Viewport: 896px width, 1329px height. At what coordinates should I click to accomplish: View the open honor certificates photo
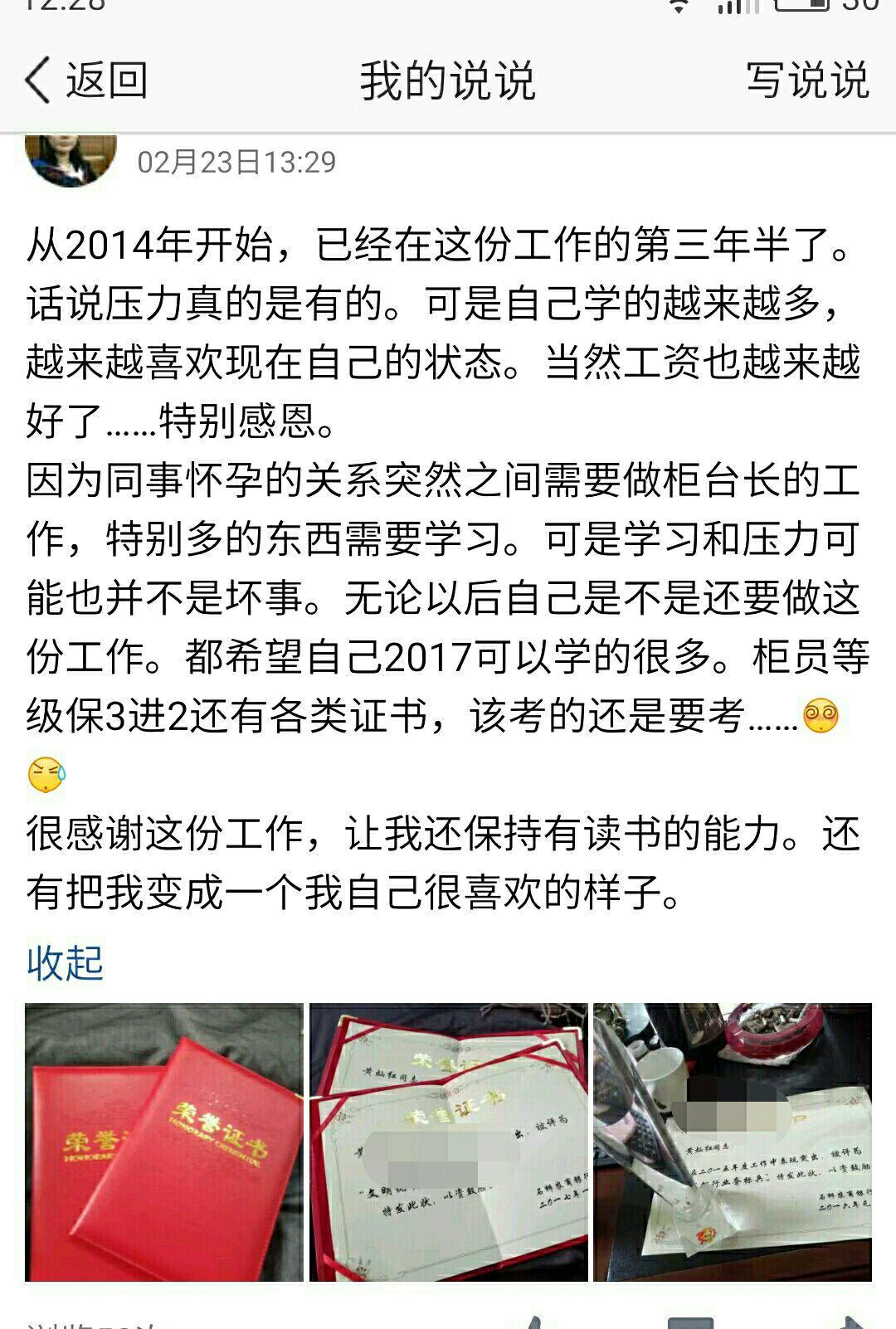coord(448,1142)
